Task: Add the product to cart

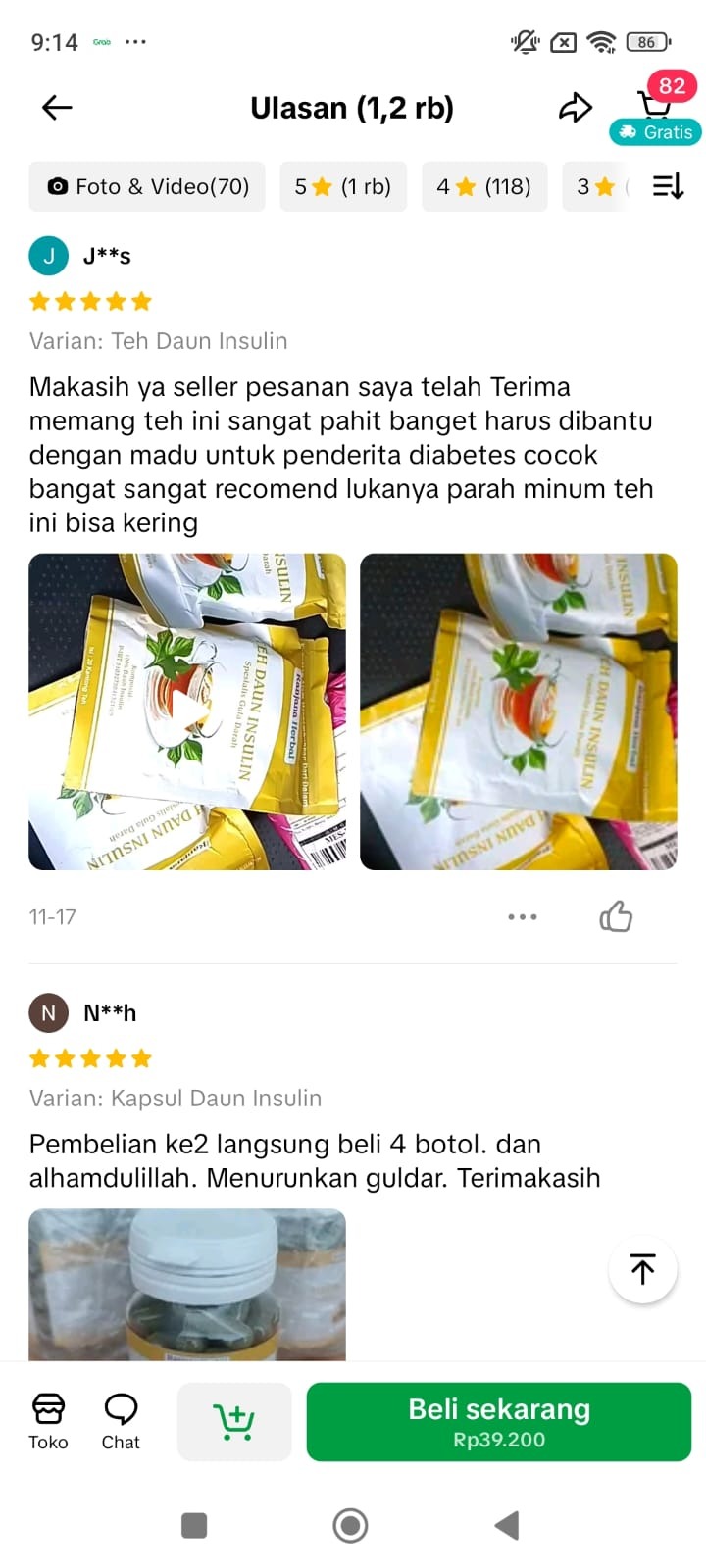Action: 234,1421
